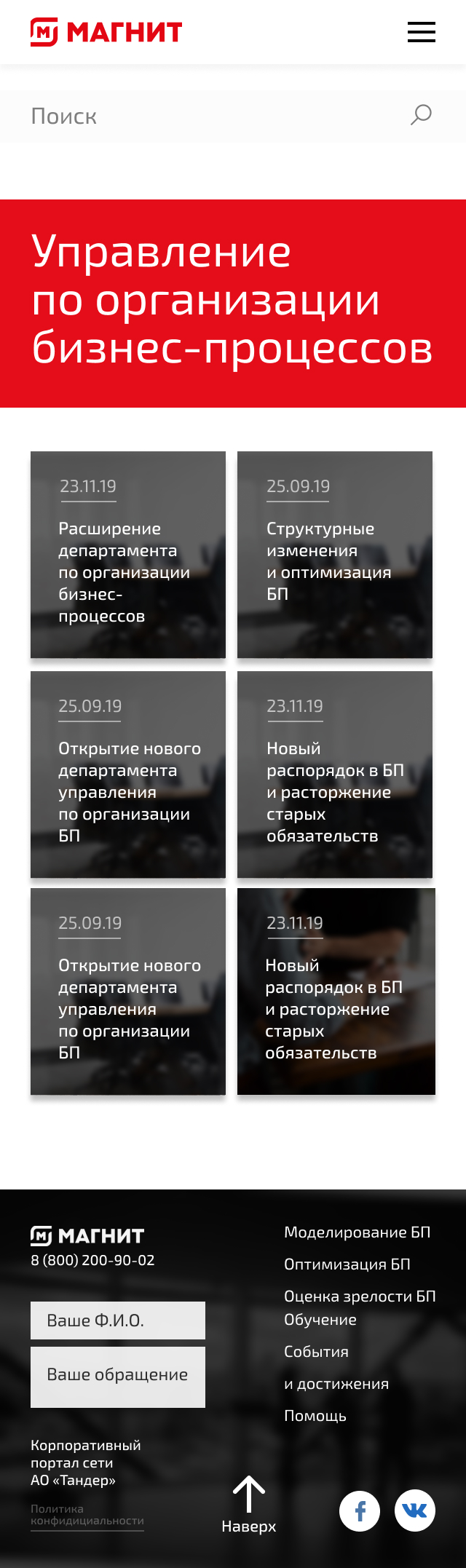The height and width of the screenshot is (1568, 466).
Task: Tap the Поиск search field
Action: tap(211, 116)
